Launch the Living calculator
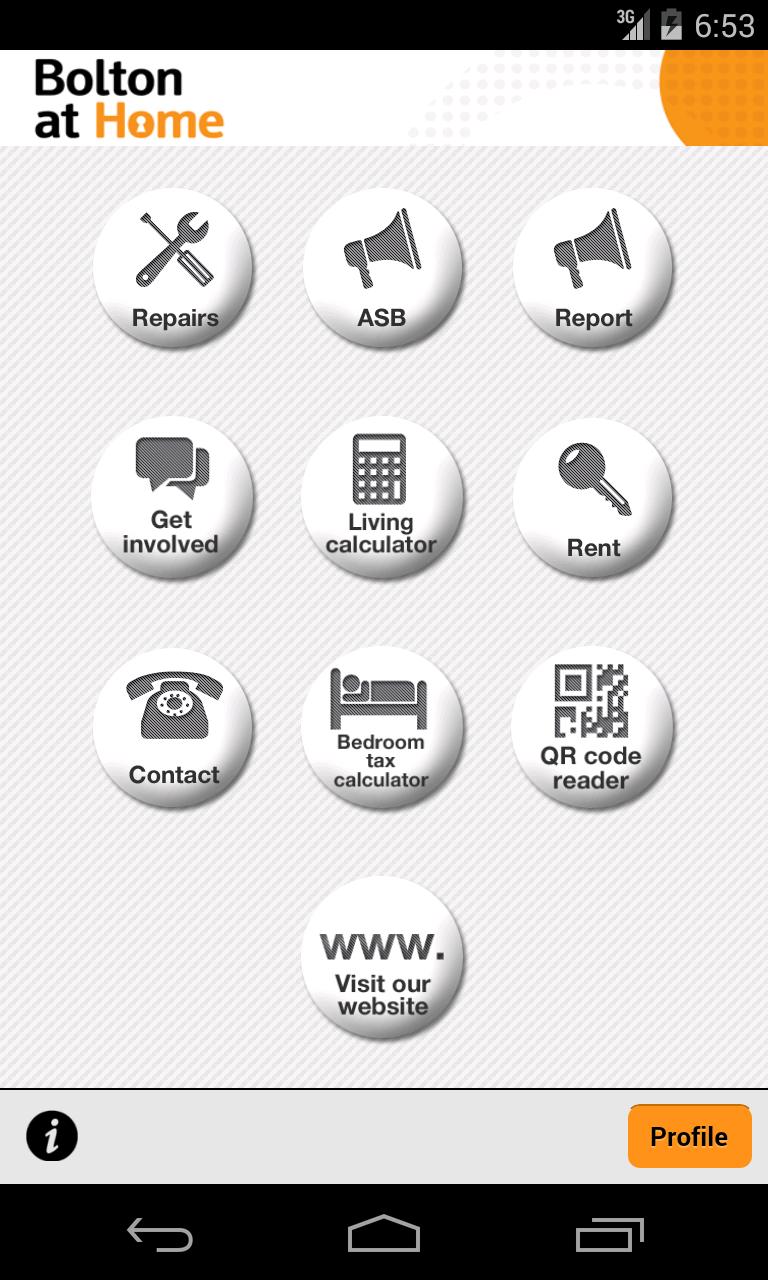This screenshot has width=768, height=1280. pyautogui.click(x=382, y=498)
